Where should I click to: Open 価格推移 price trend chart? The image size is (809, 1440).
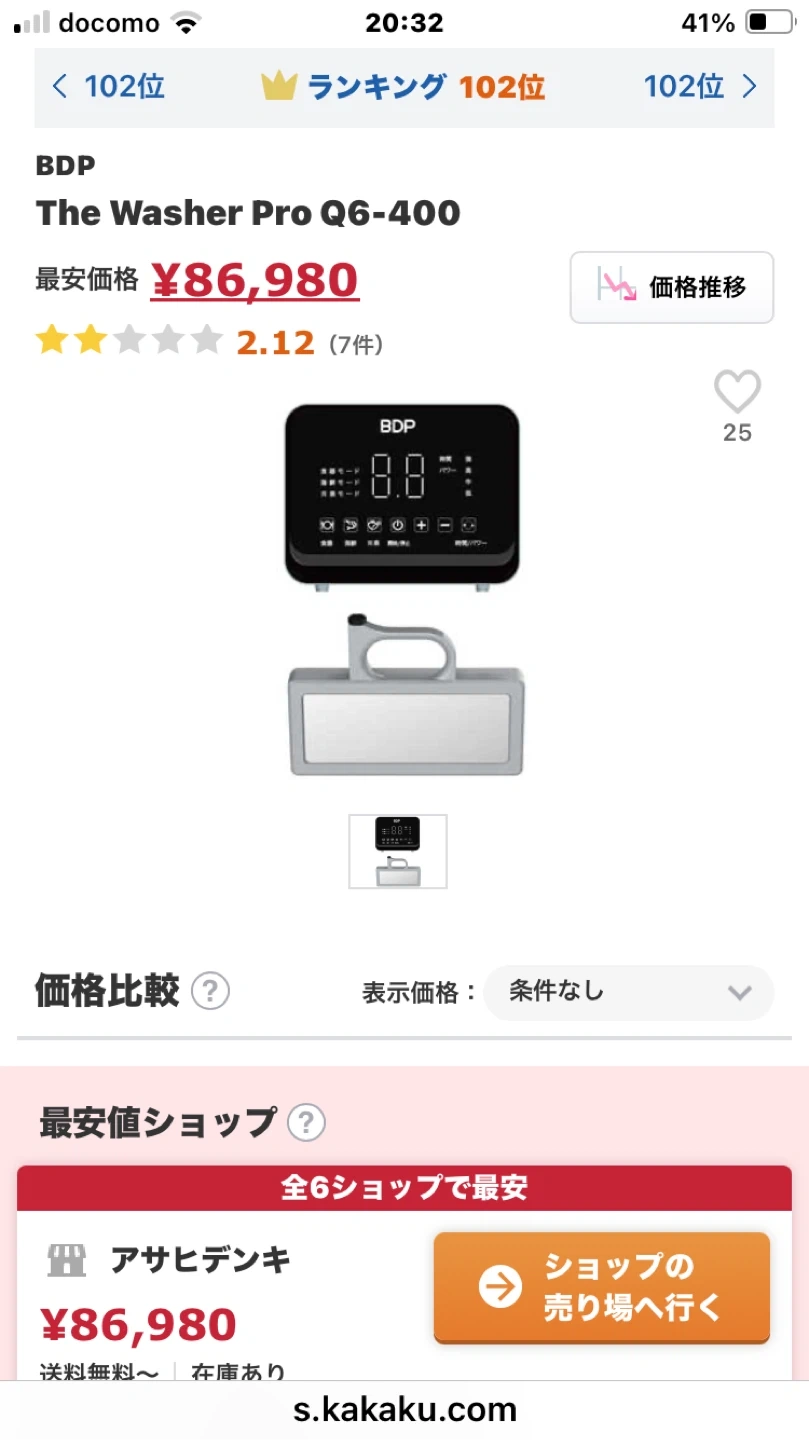click(x=671, y=288)
